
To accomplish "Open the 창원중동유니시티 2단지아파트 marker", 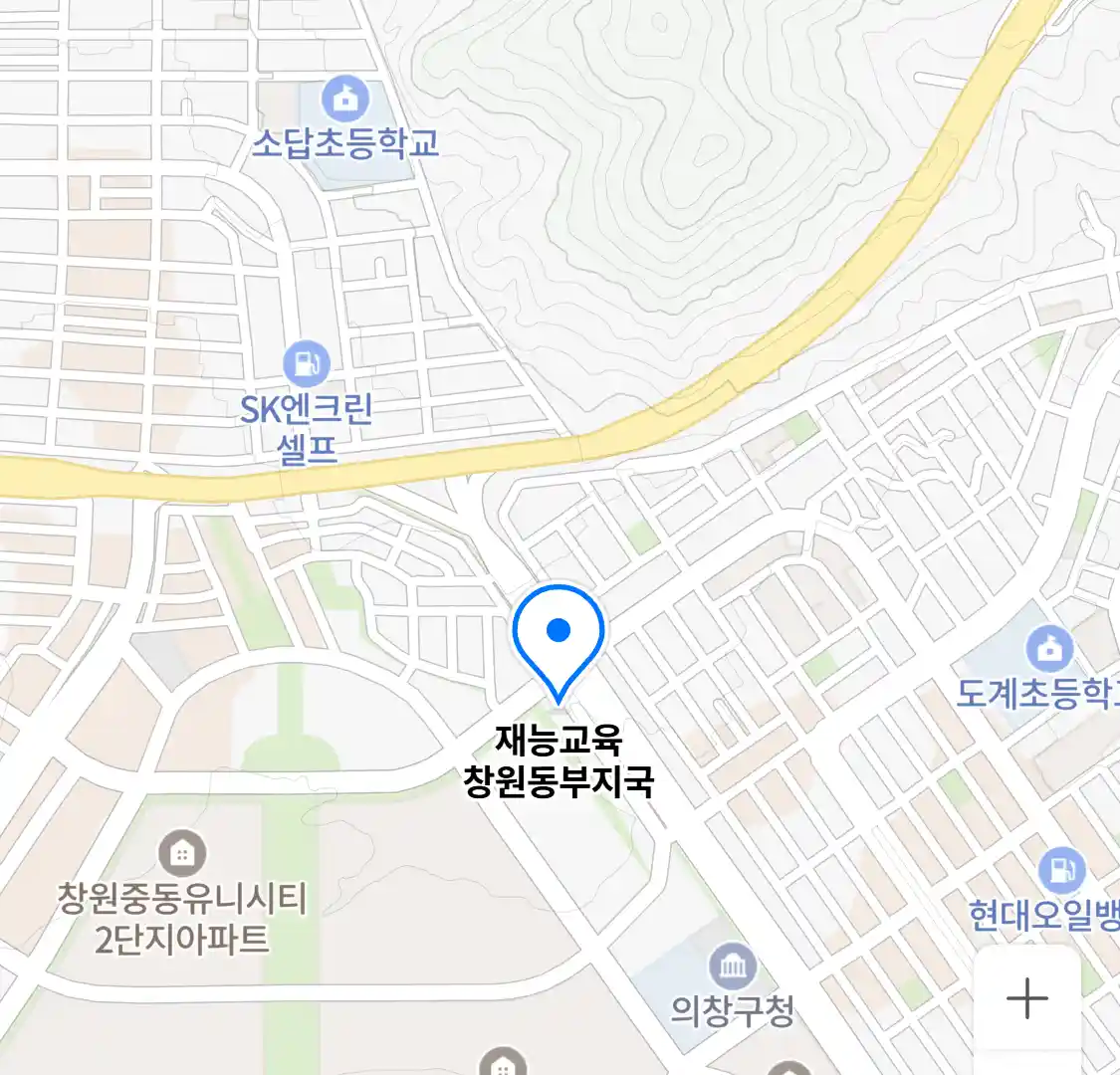I will (x=182, y=853).
